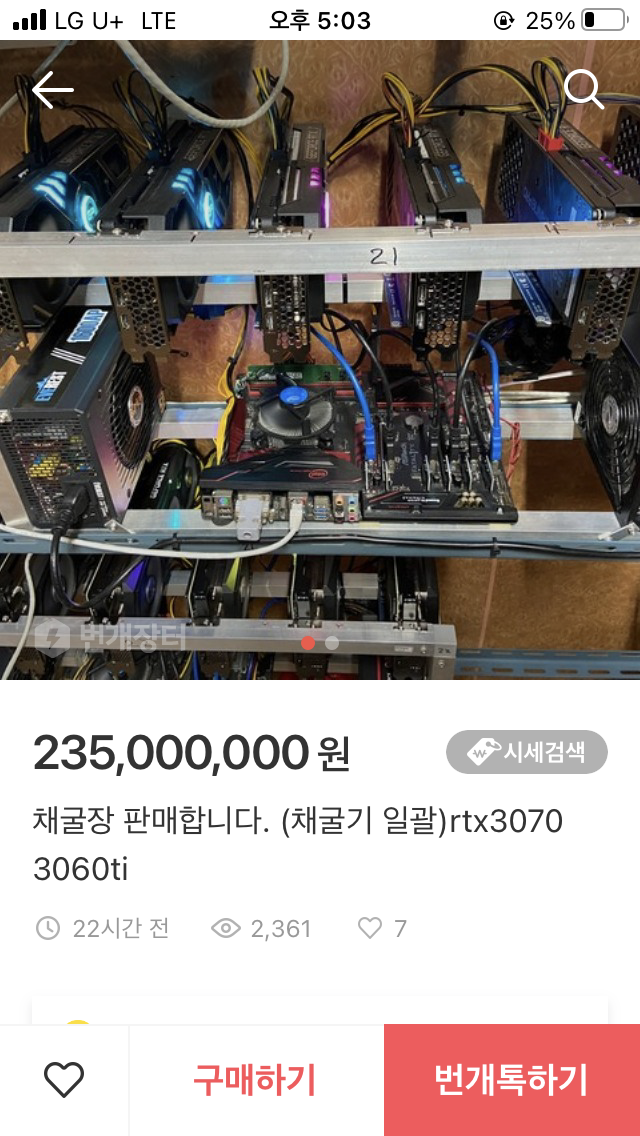Tap the 구매하기 buy button
The image size is (640, 1136).
coord(255,1080)
